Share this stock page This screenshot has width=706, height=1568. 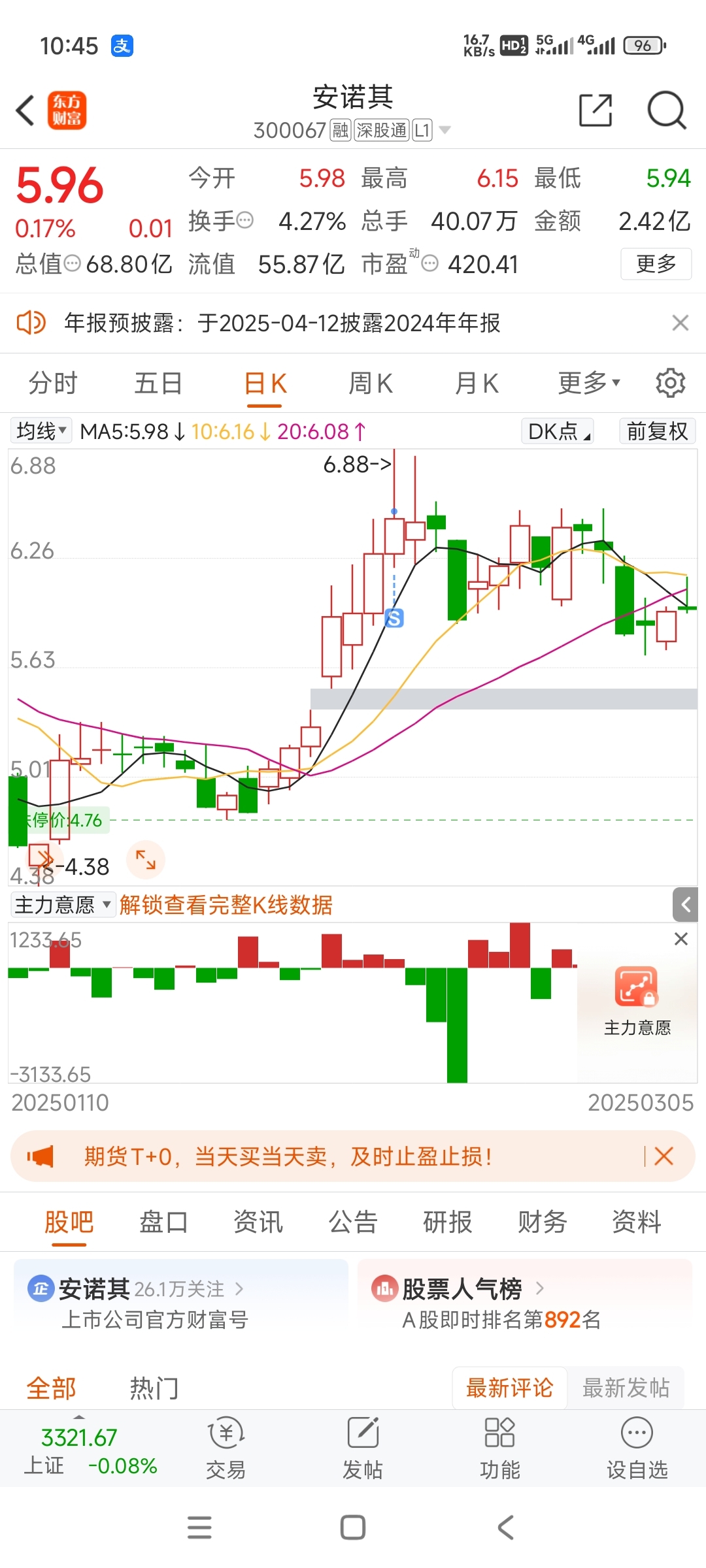coord(596,110)
